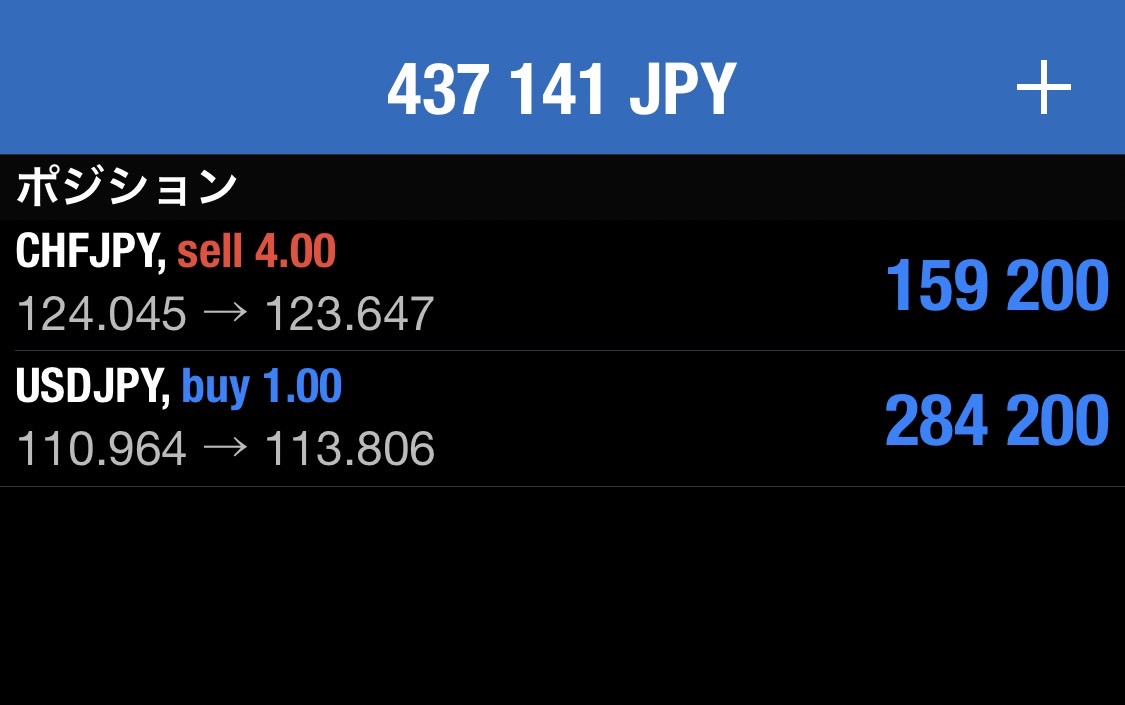Screen dimensions: 1125x705
Task: Open the CHFJPY sell 4.00 position
Action: pyautogui.click(x=562, y=285)
